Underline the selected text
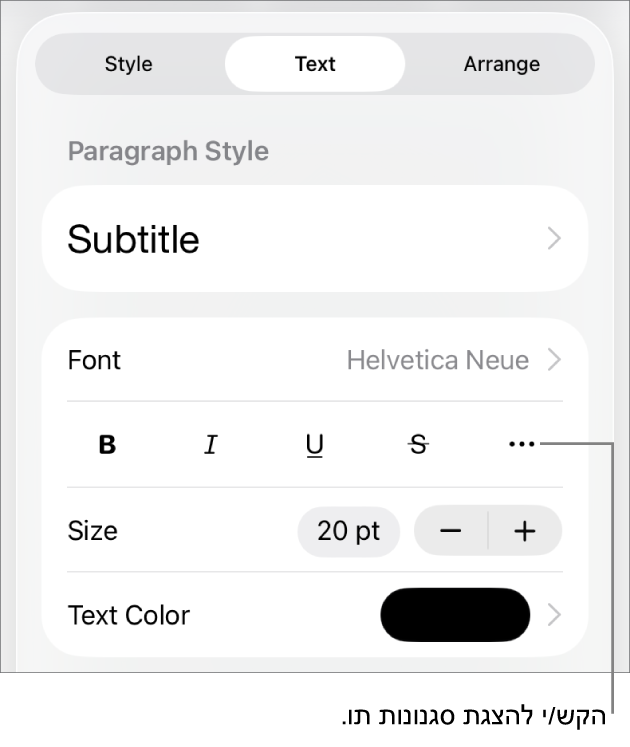This screenshot has height=747, width=630. (x=315, y=445)
